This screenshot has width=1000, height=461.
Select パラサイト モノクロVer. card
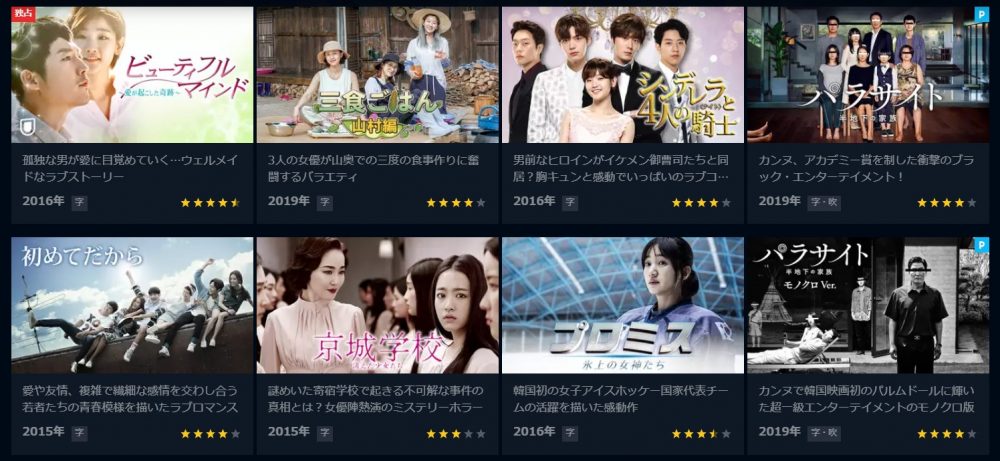[868, 306]
